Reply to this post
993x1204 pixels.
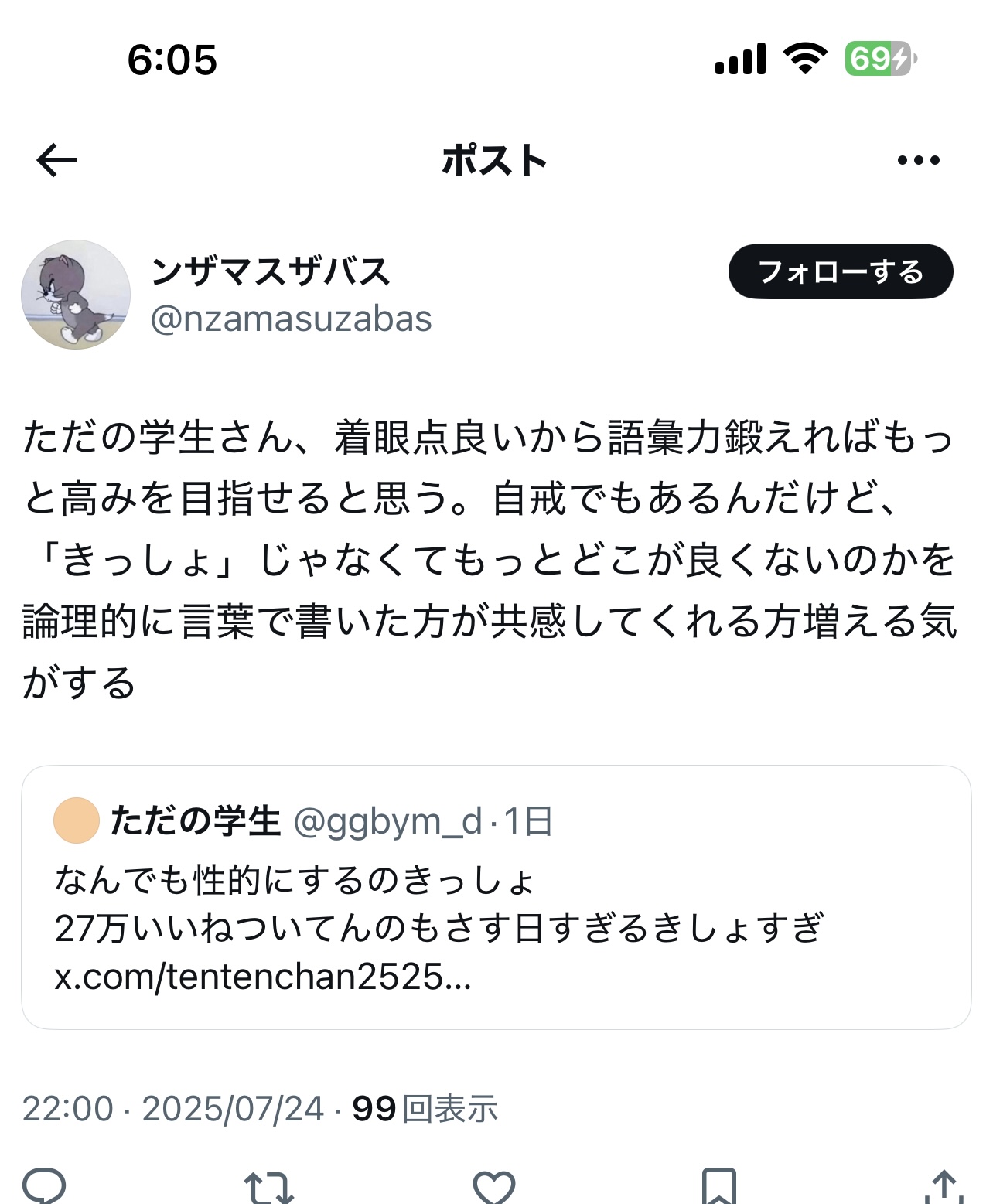pos(44,1185)
